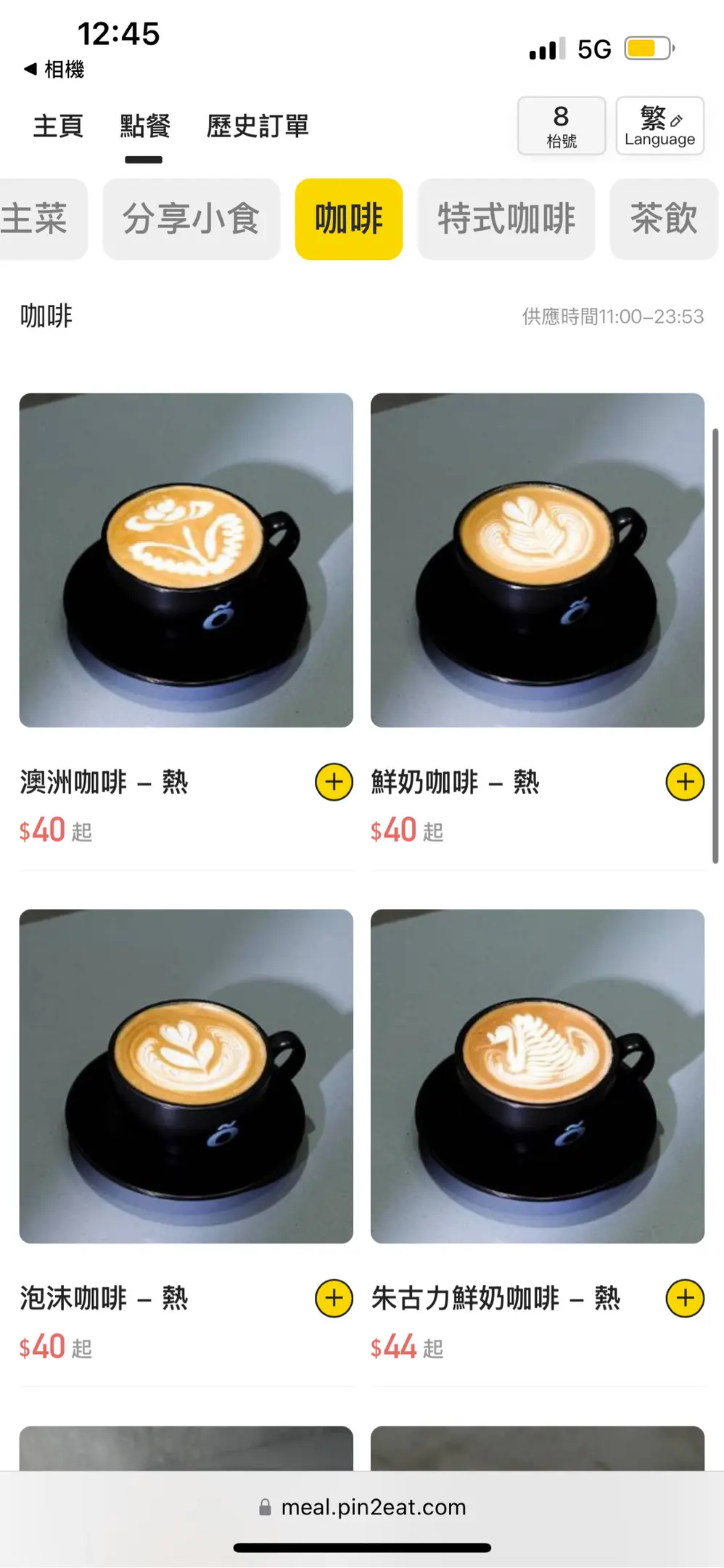Switch to the 茶飲 category
724x1568 pixels.
click(663, 219)
